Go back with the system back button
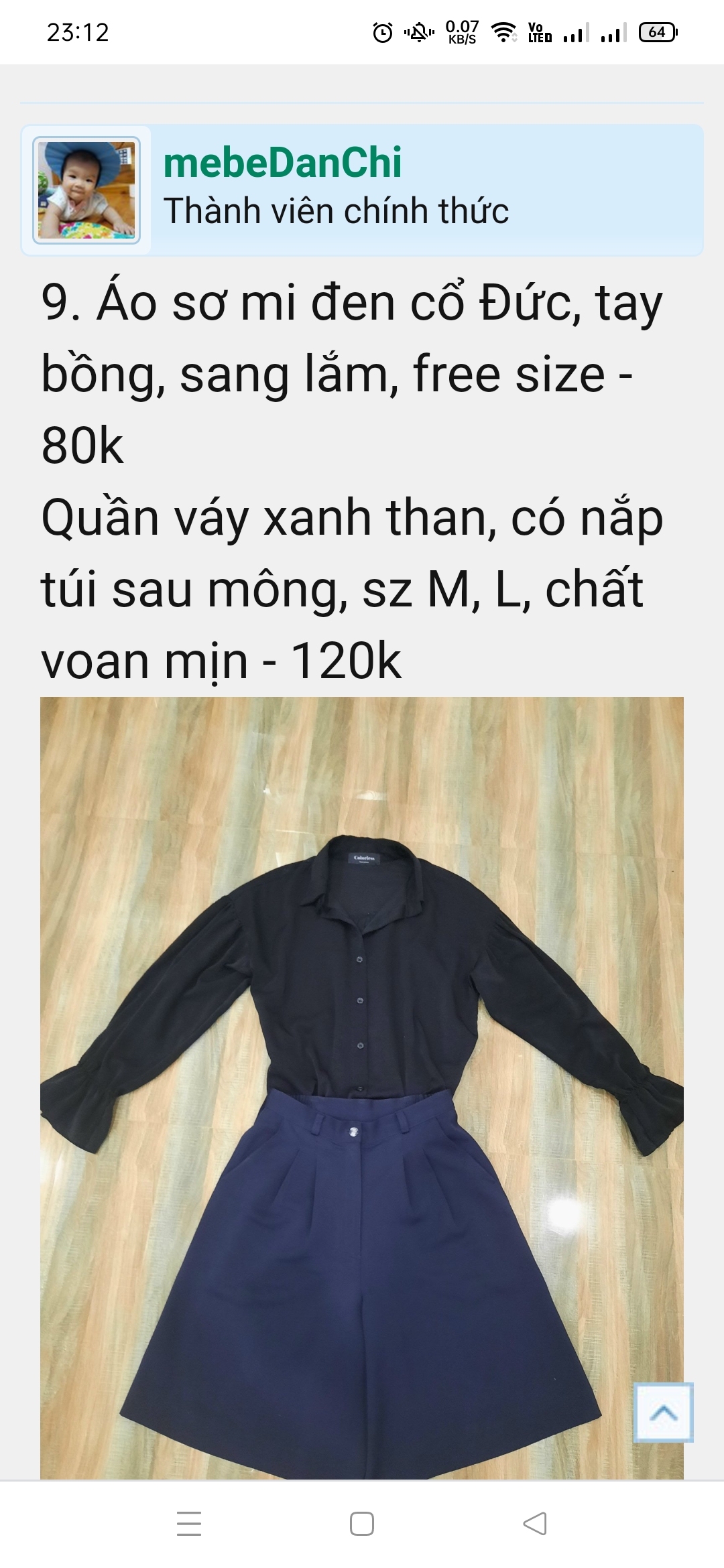The width and height of the screenshot is (724, 1568). click(x=535, y=1523)
